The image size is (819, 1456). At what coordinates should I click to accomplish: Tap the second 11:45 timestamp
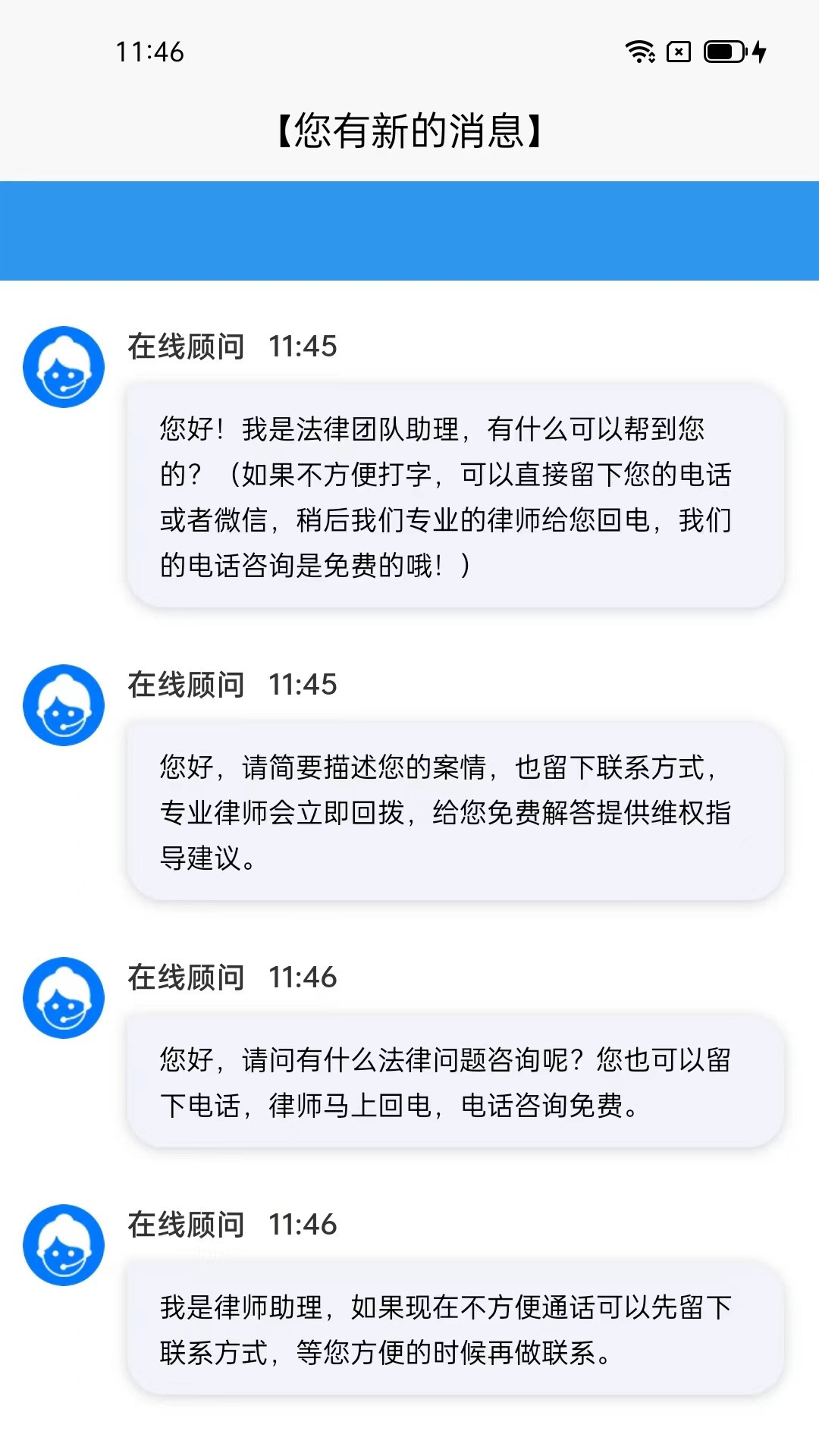click(x=303, y=684)
